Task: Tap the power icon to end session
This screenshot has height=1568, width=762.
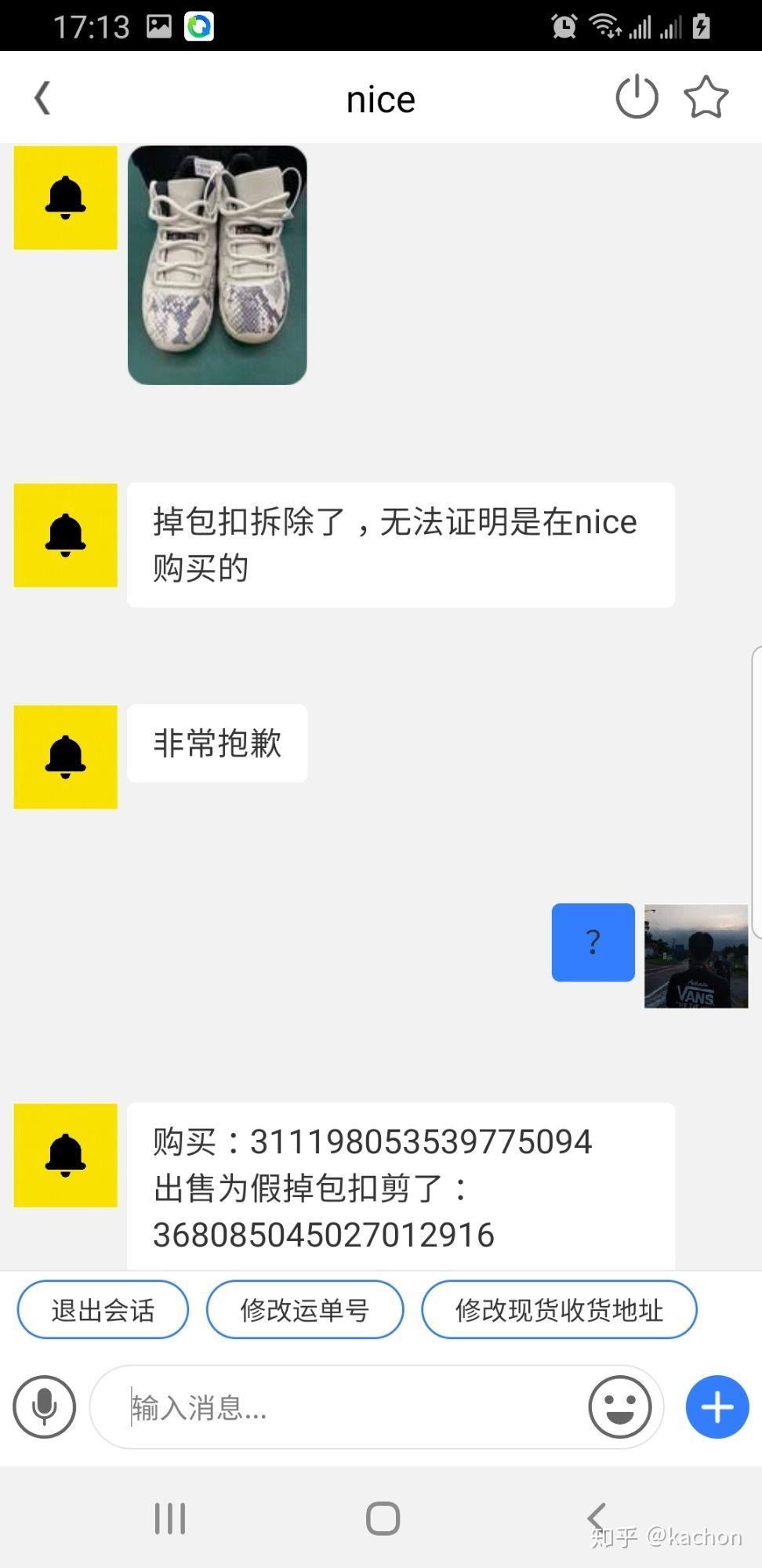Action: tap(637, 97)
